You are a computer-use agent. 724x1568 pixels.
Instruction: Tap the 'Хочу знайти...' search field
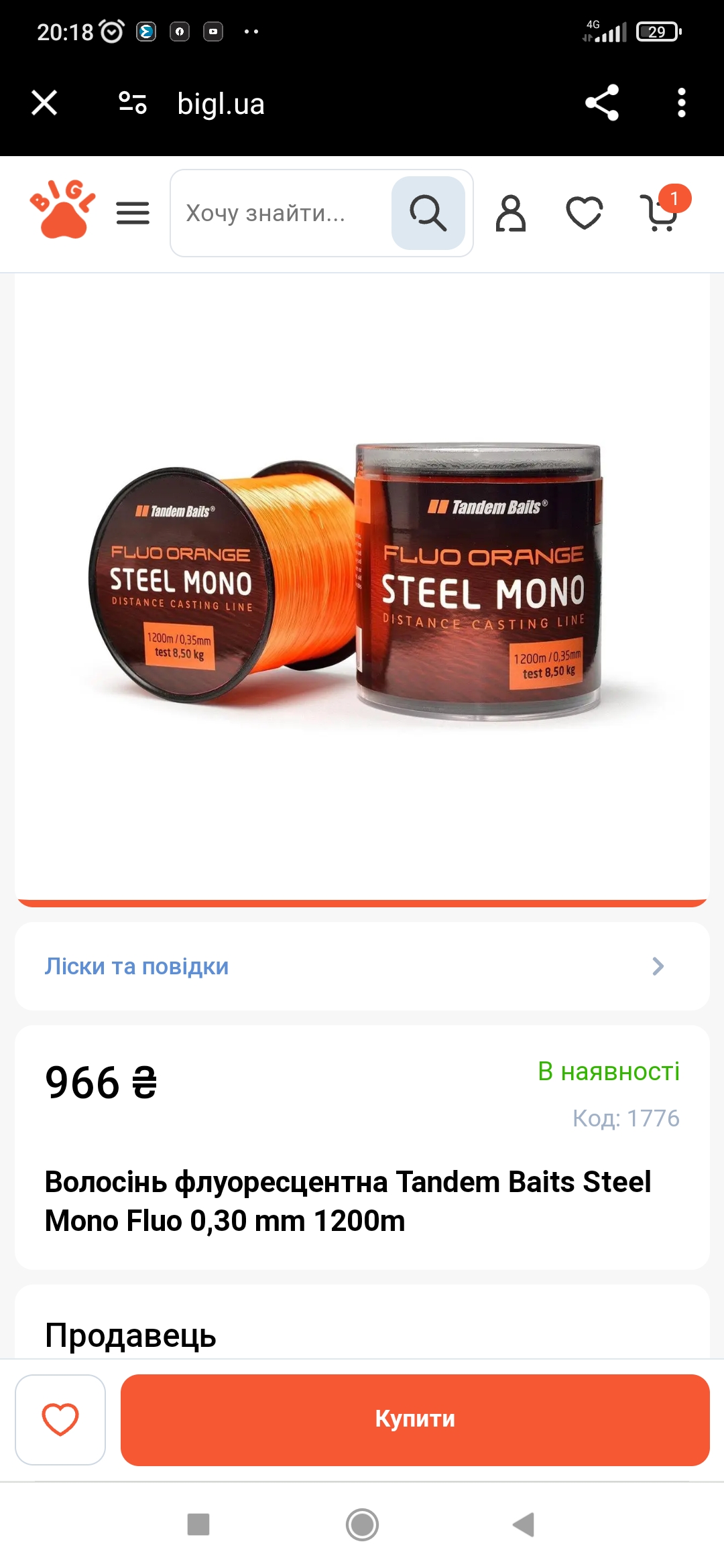(x=282, y=213)
